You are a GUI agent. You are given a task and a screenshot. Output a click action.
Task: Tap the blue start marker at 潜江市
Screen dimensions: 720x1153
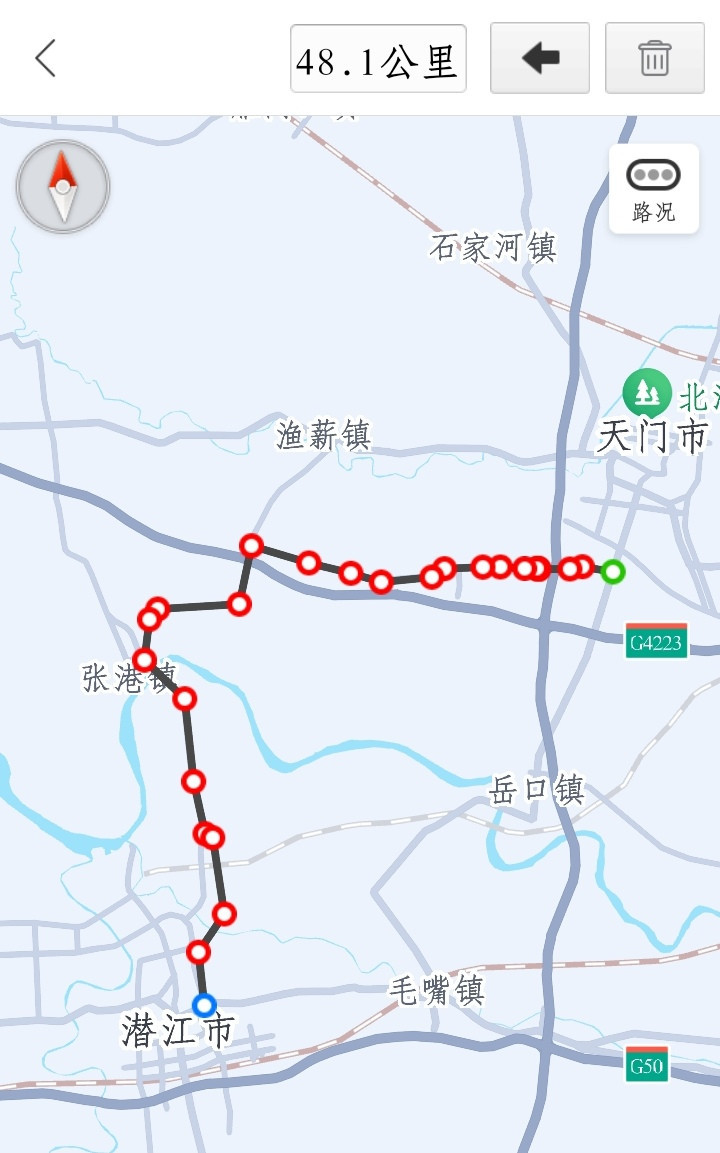[x=205, y=1004]
